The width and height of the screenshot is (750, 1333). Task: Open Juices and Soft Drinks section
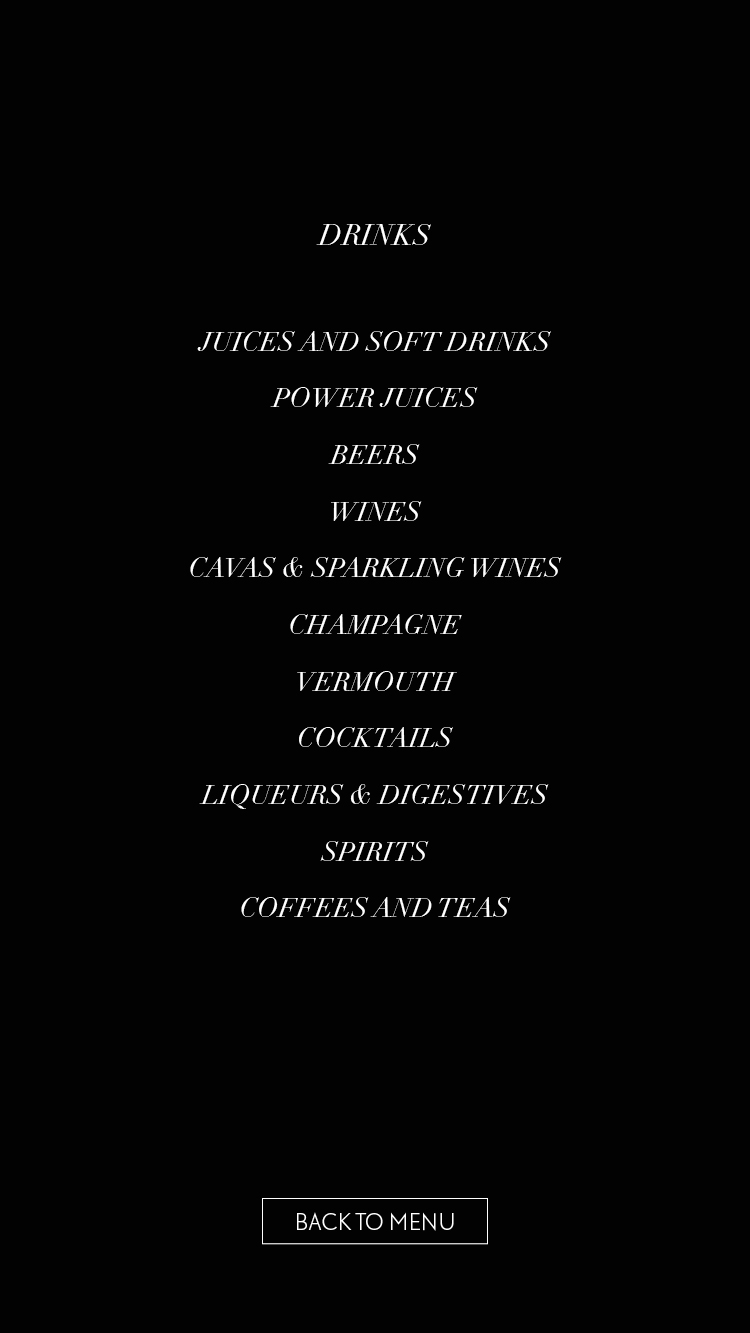click(374, 342)
